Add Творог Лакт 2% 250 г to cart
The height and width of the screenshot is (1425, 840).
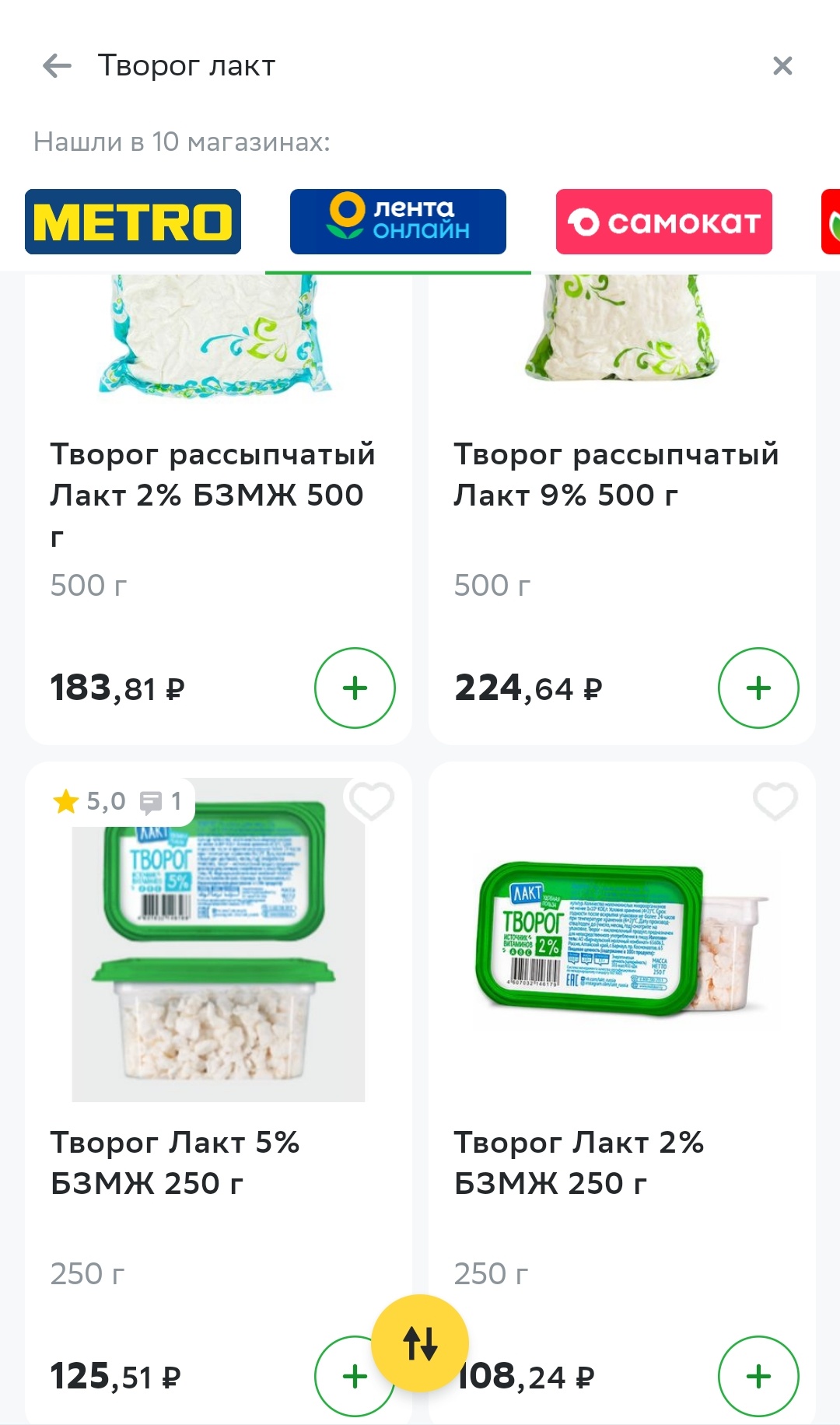tap(758, 1376)
